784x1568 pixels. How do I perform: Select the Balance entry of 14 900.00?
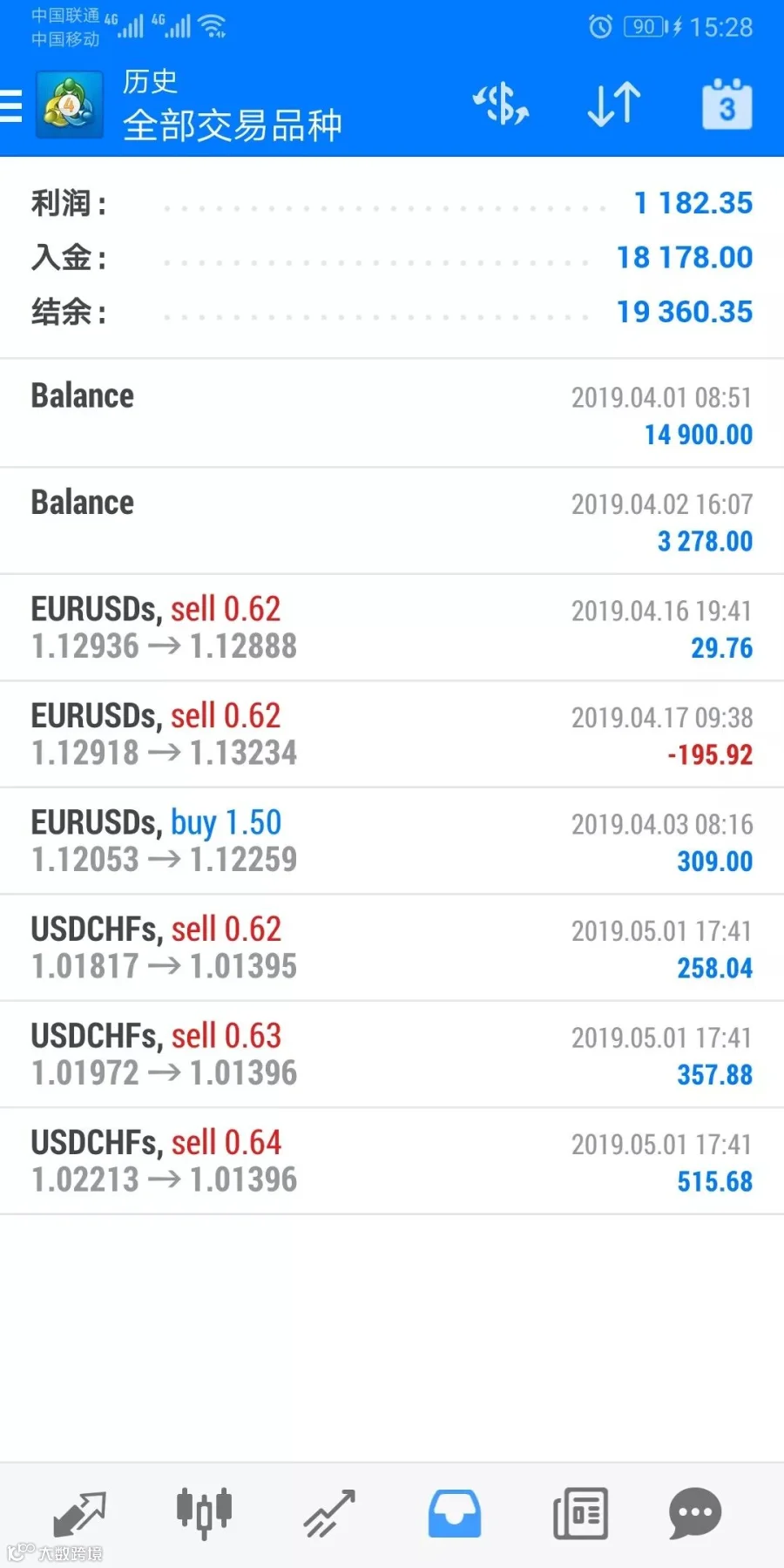pos(392,414)
